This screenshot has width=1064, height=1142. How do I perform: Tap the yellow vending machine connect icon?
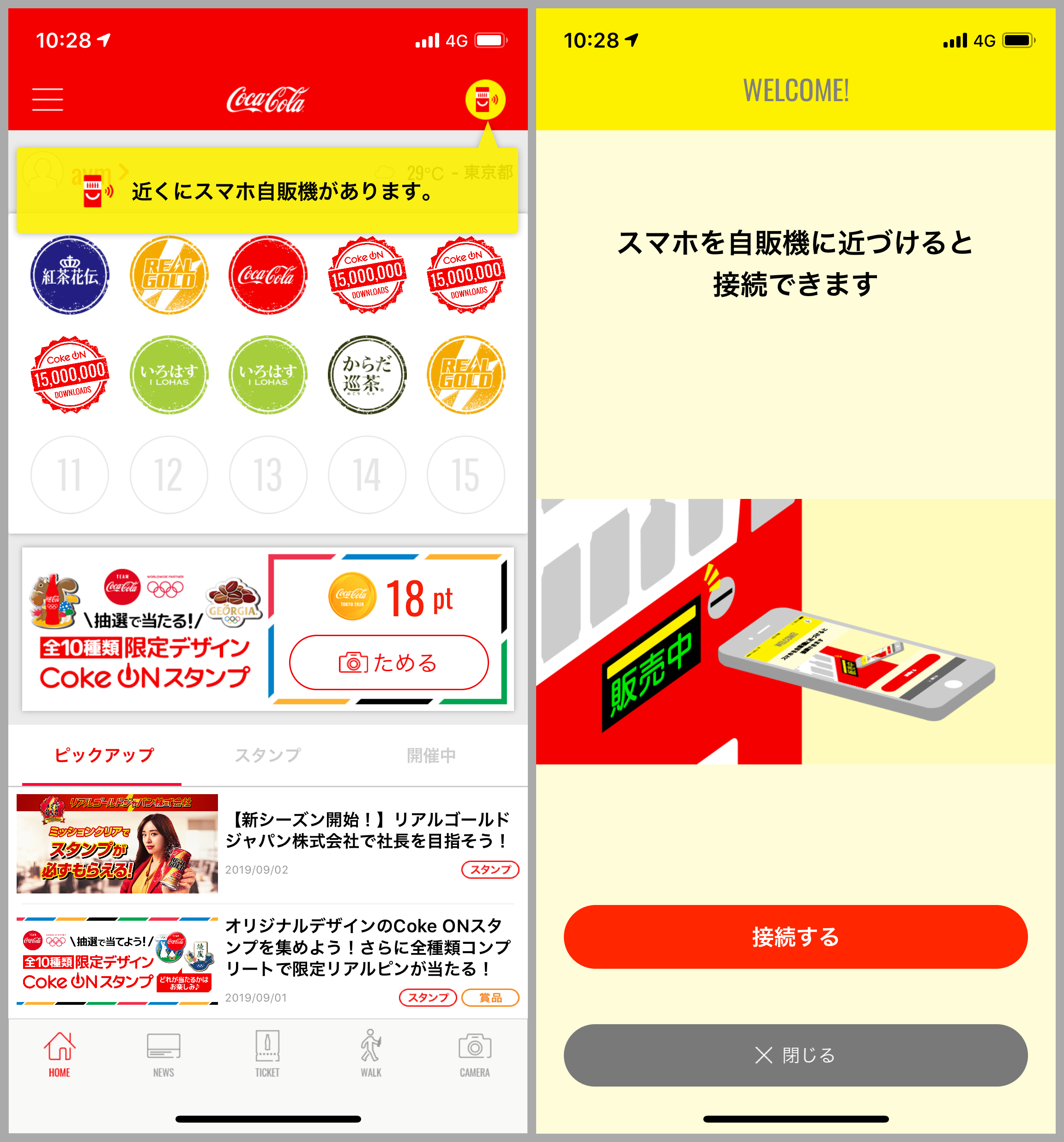[485, 99]
